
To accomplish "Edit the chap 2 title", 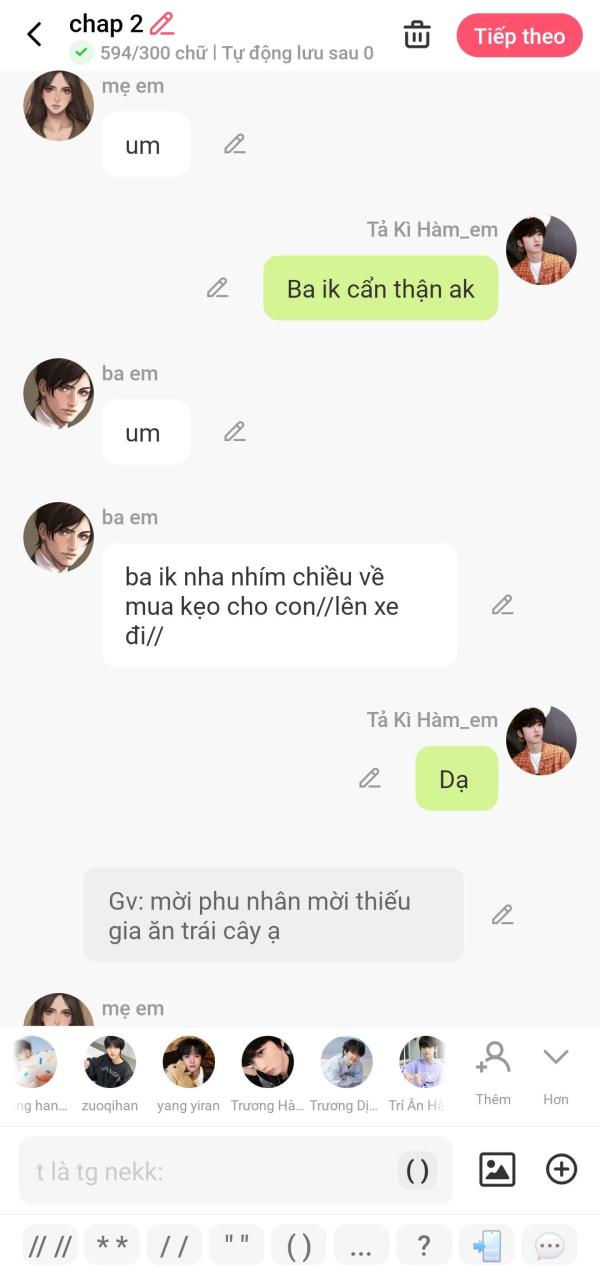I will pyautogui.click(x=162, y=23).
